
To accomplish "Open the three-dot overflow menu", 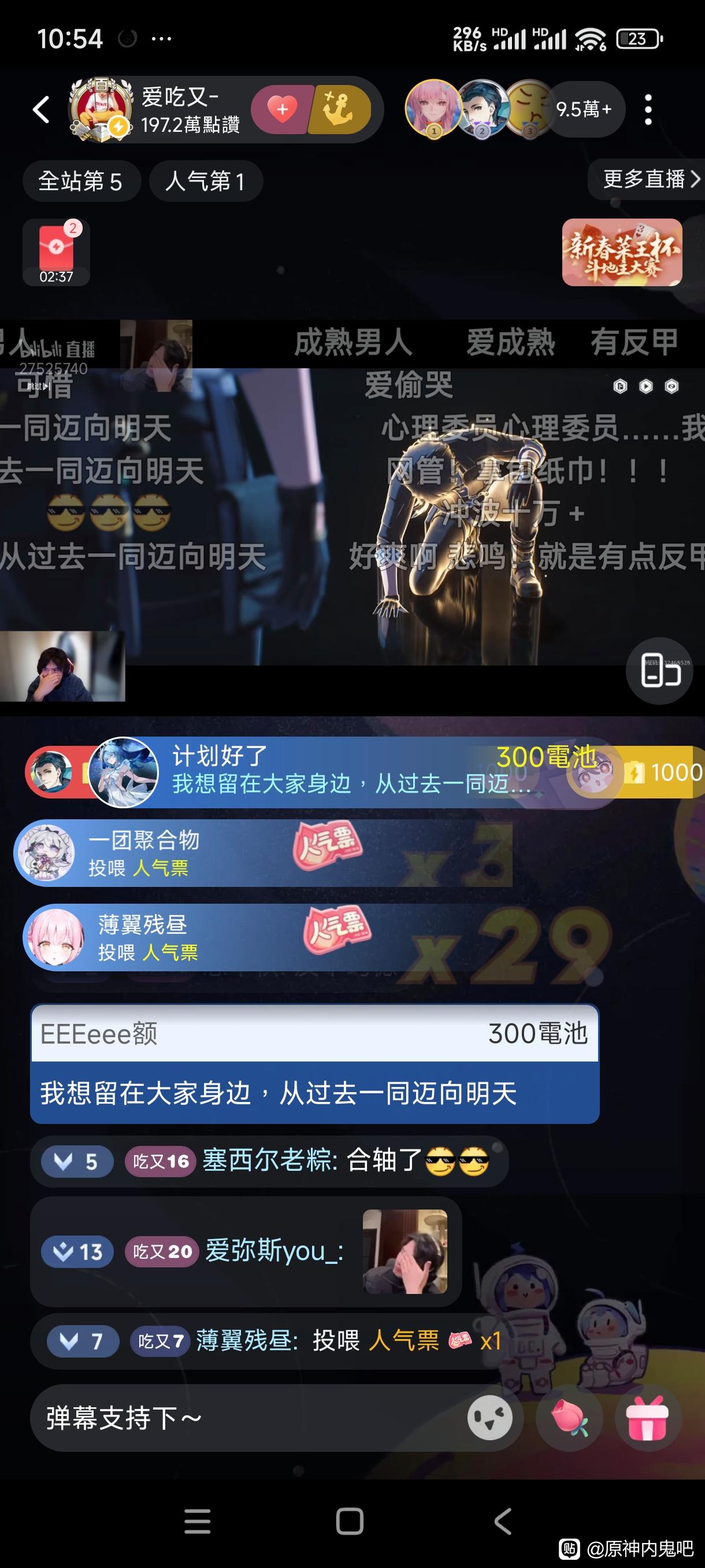I will point(648,110).
